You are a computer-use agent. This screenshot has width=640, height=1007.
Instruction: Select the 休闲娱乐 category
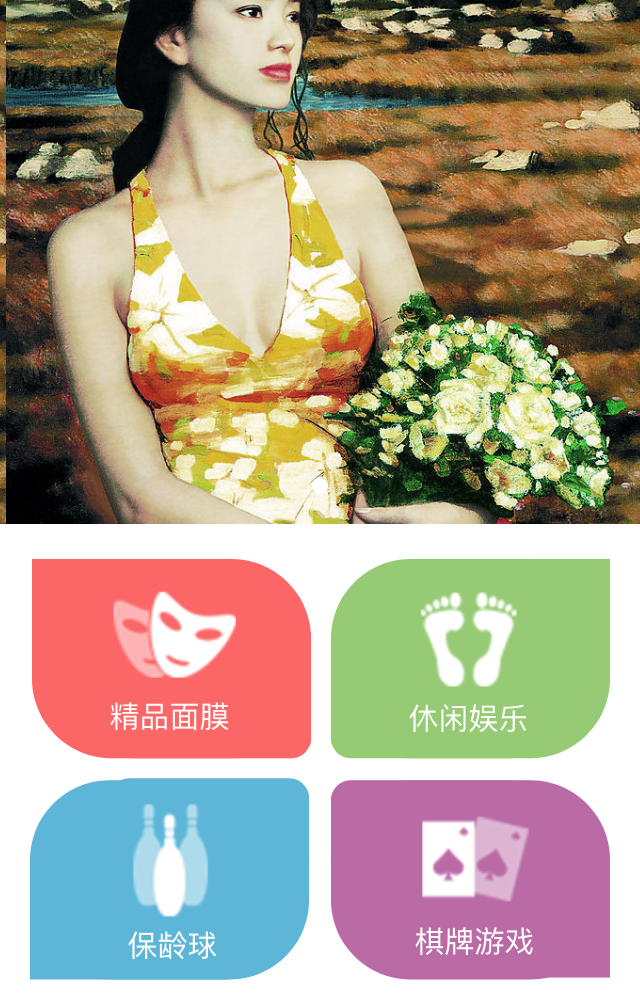click(470, 658)
